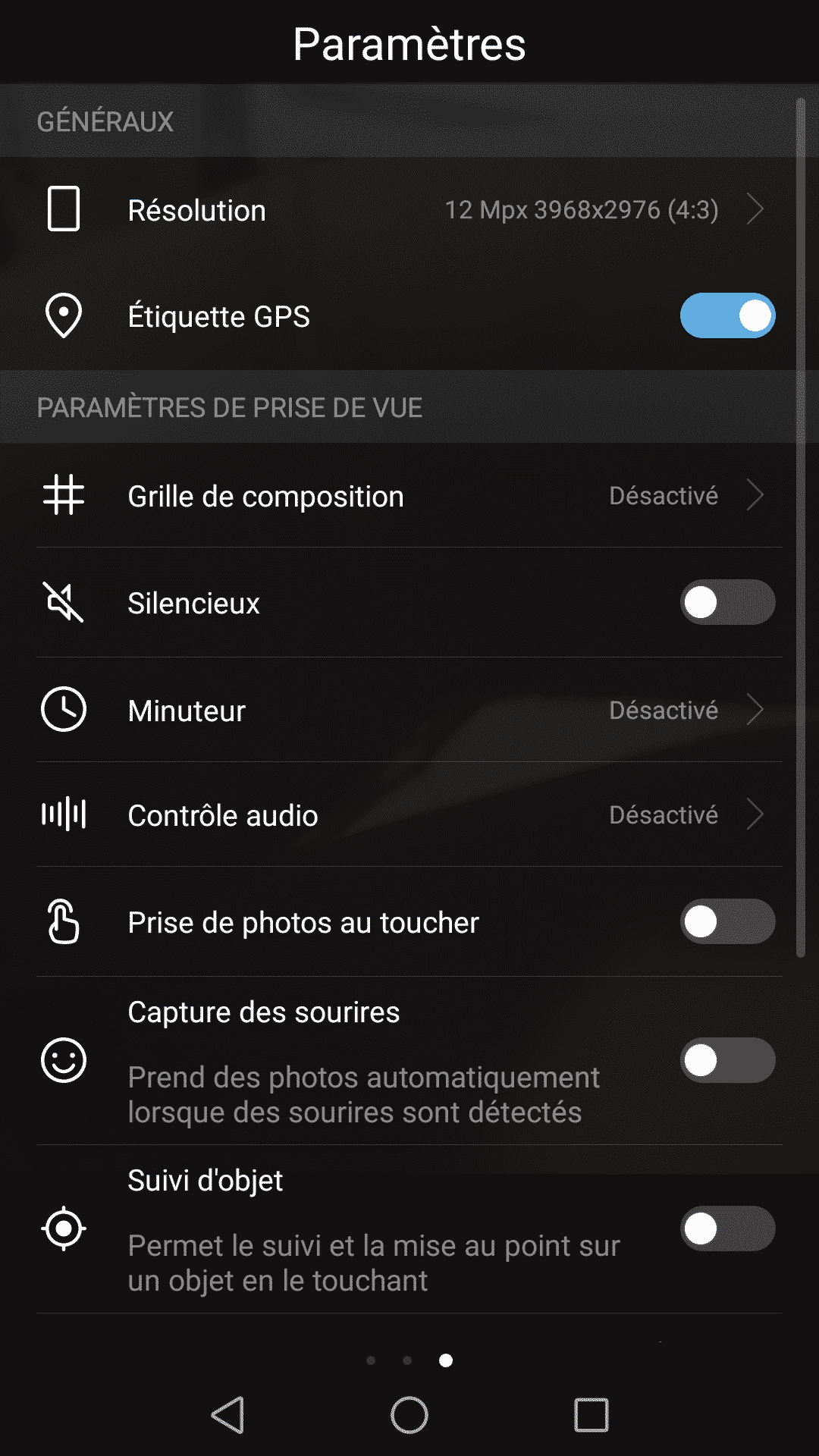The height and width of the screenshot is (1456, 819).
Task: Open Contrôle audio options
Action: 409,815
